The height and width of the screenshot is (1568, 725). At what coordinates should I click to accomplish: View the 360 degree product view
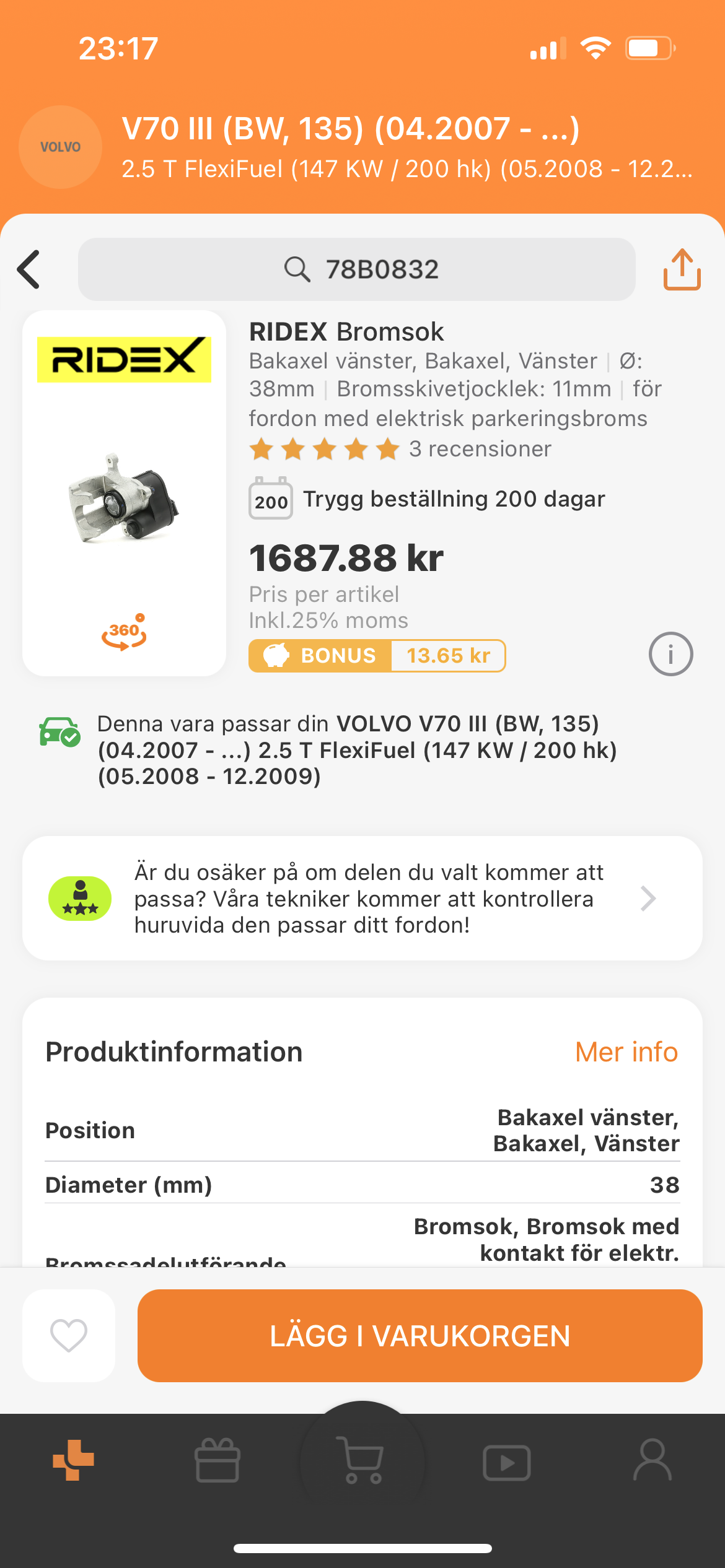click(x=124, y=632)
